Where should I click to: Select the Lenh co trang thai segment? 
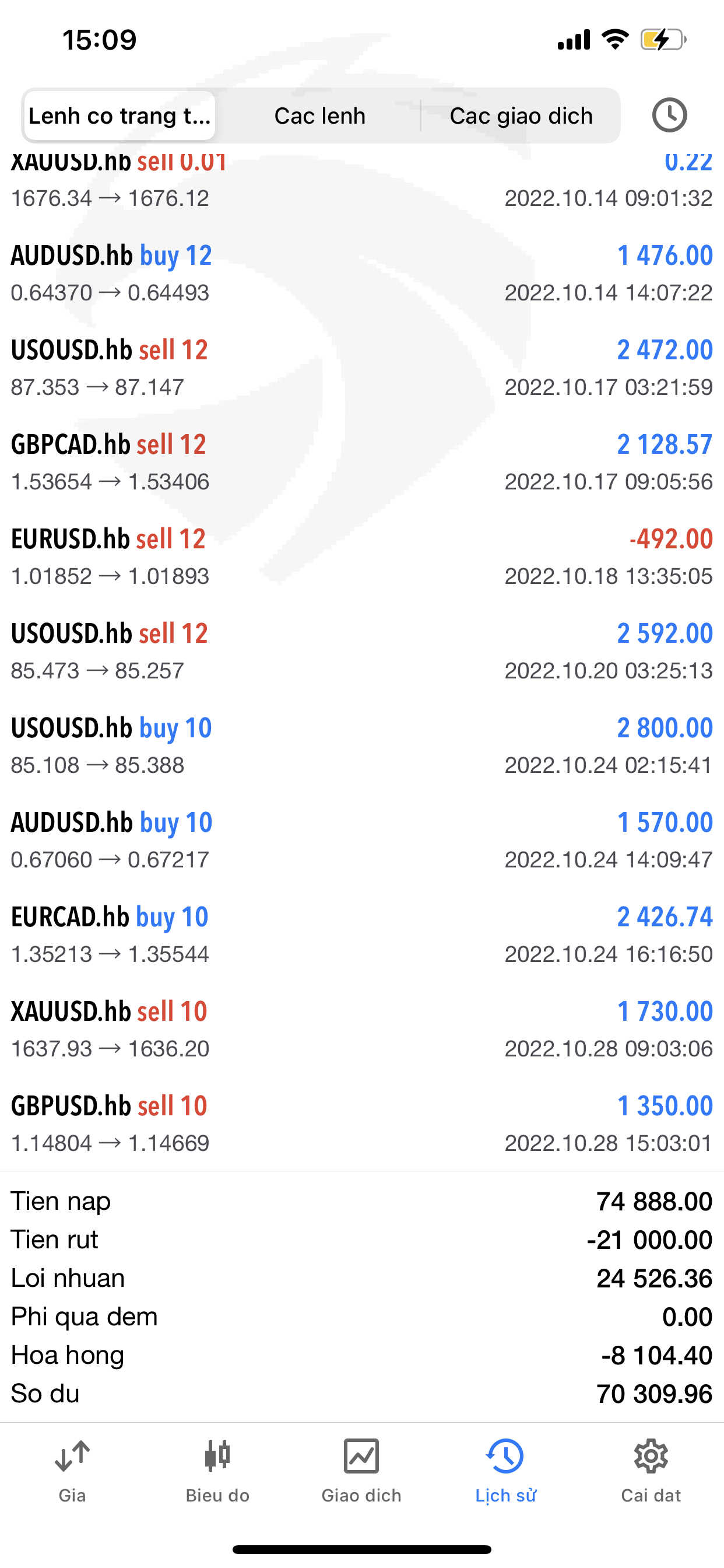pyautogui.click(x=120, y=116)
